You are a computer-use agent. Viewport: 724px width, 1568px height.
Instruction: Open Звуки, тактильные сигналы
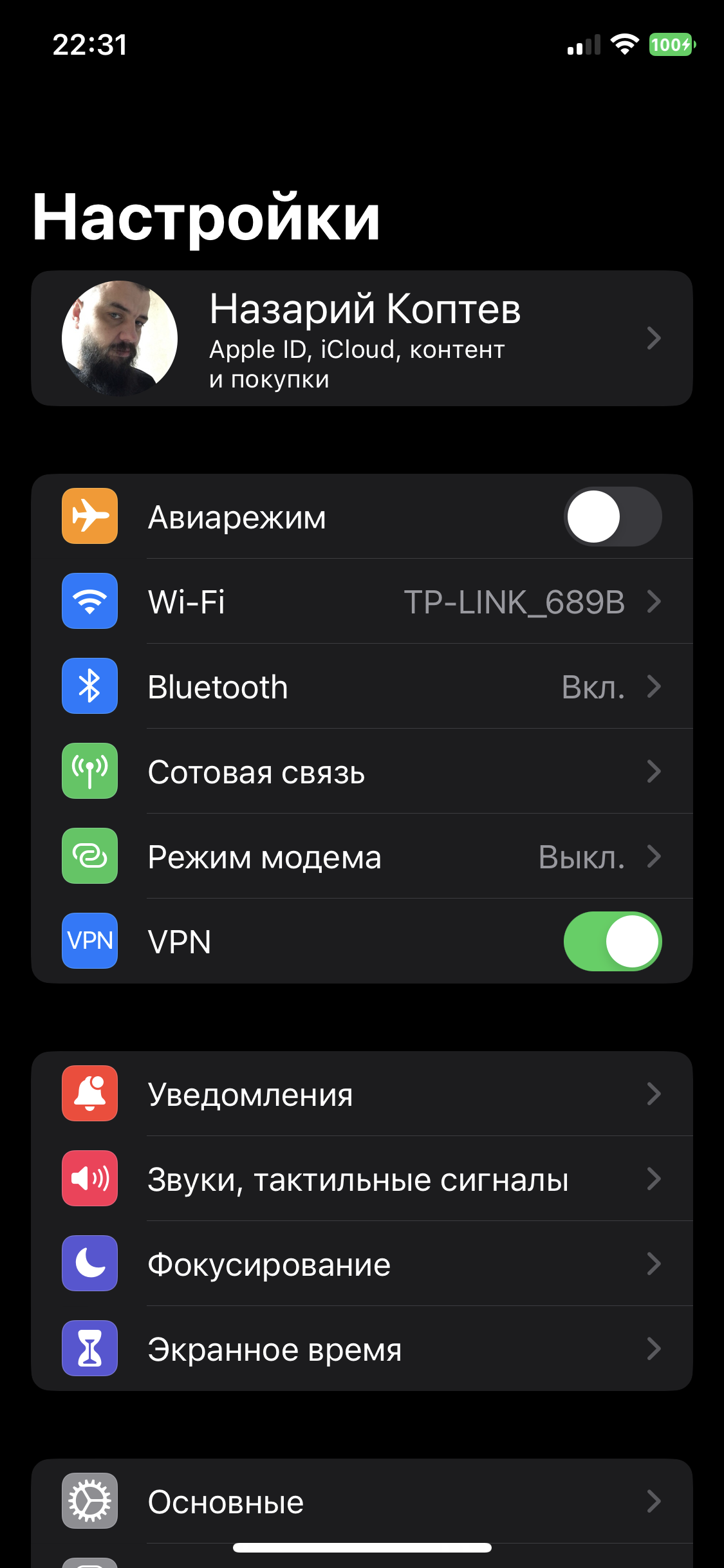[x=362, y=1179]
